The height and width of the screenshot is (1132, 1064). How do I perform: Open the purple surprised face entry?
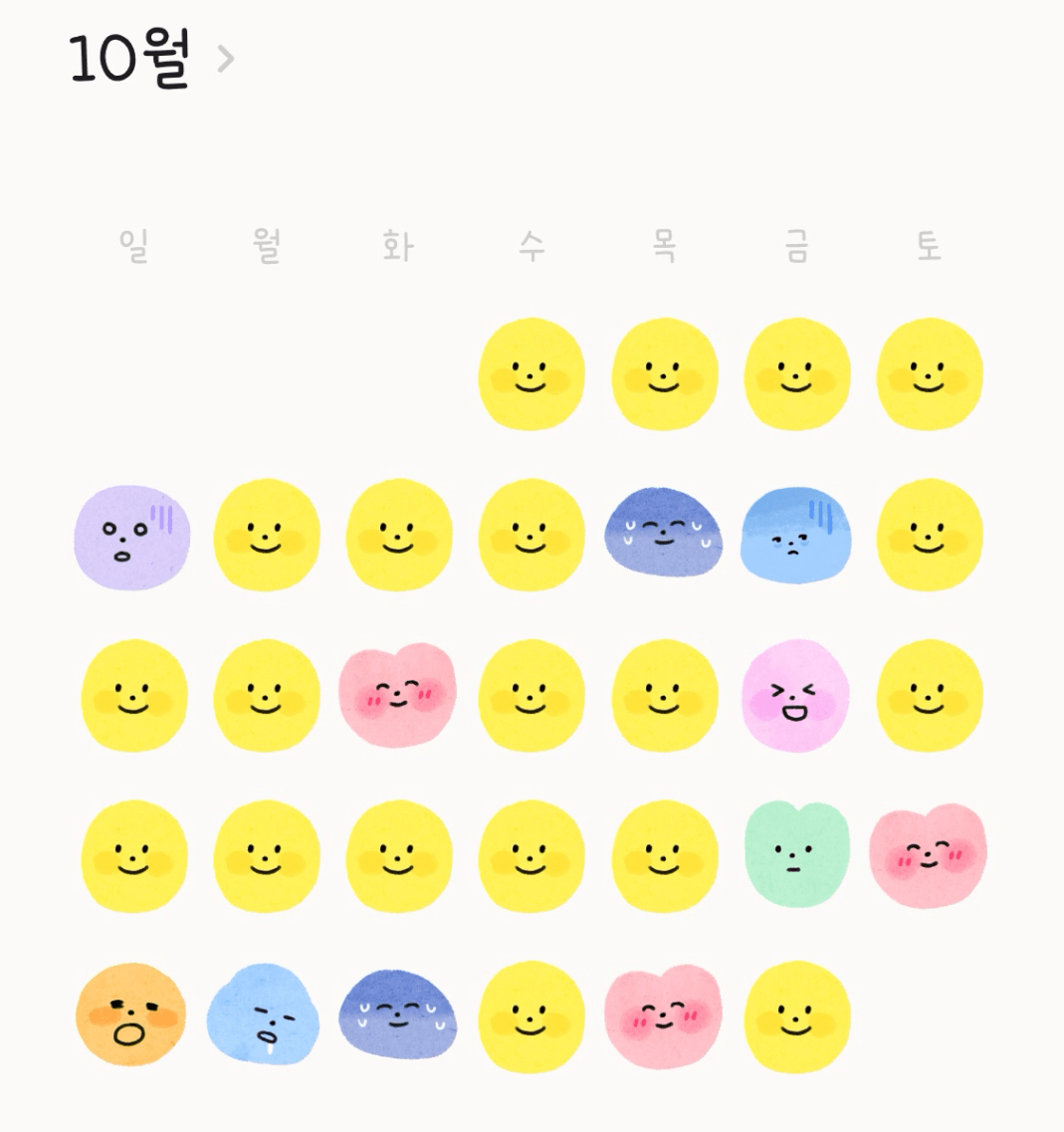pyautogui.click(x=131, y=537)
